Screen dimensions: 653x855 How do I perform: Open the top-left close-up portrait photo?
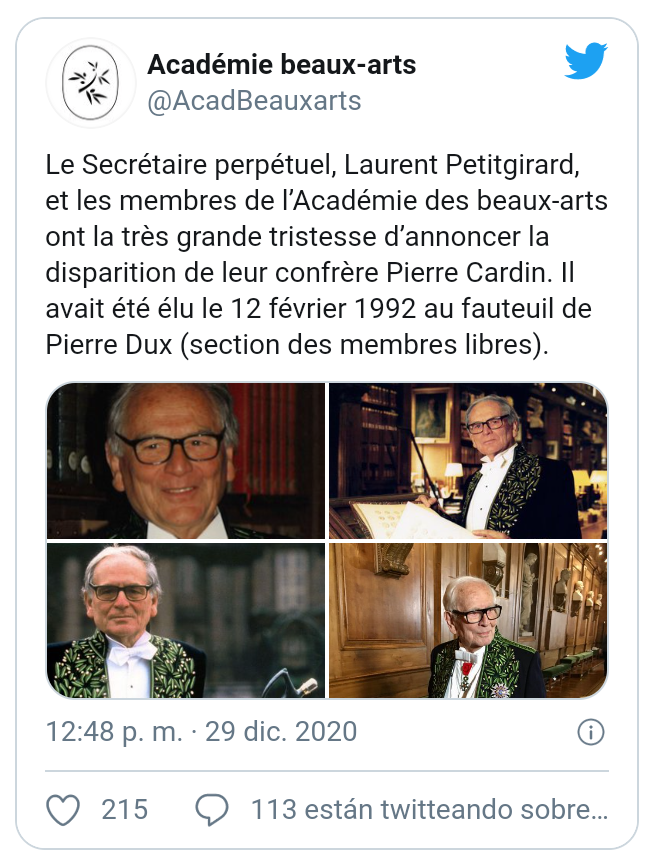[186, 461]
